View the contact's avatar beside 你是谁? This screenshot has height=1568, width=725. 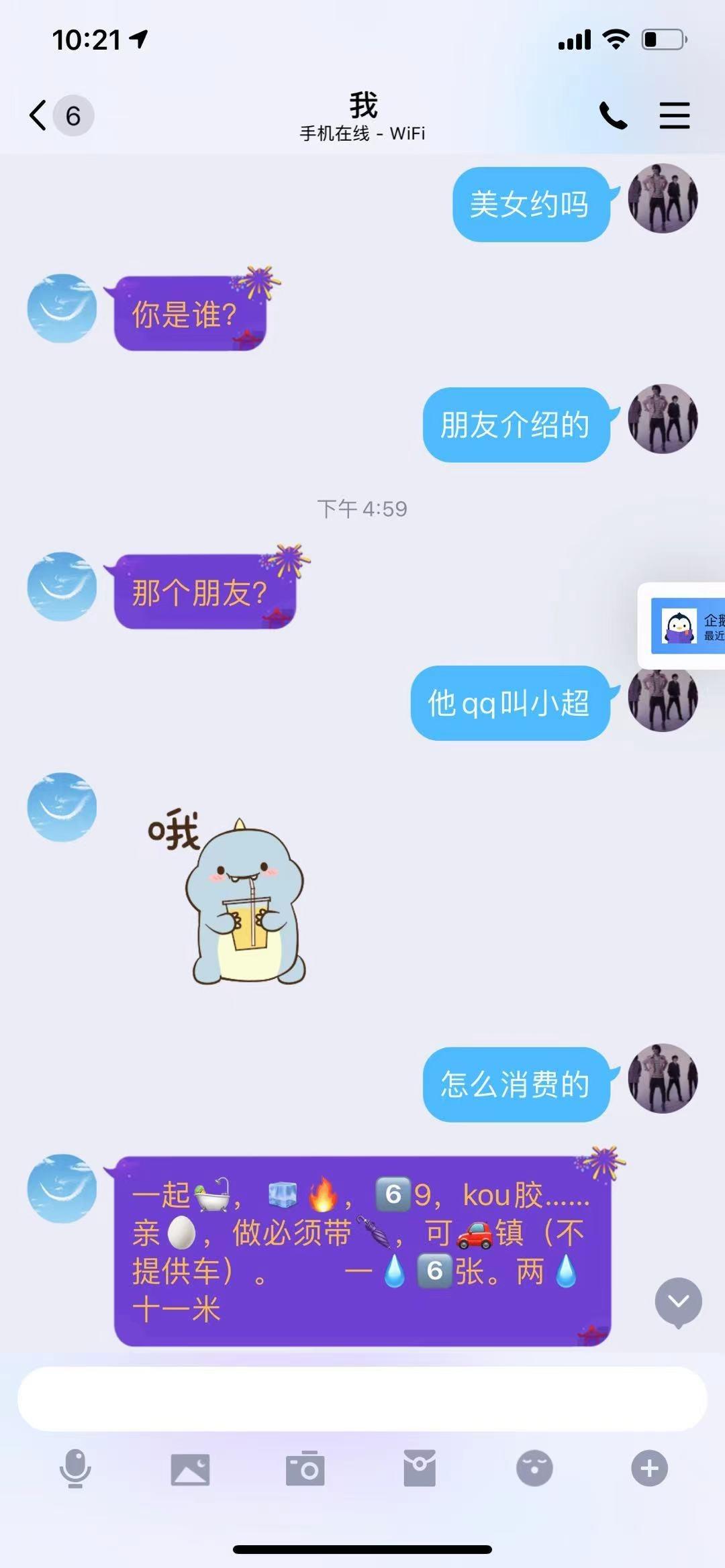62,309
